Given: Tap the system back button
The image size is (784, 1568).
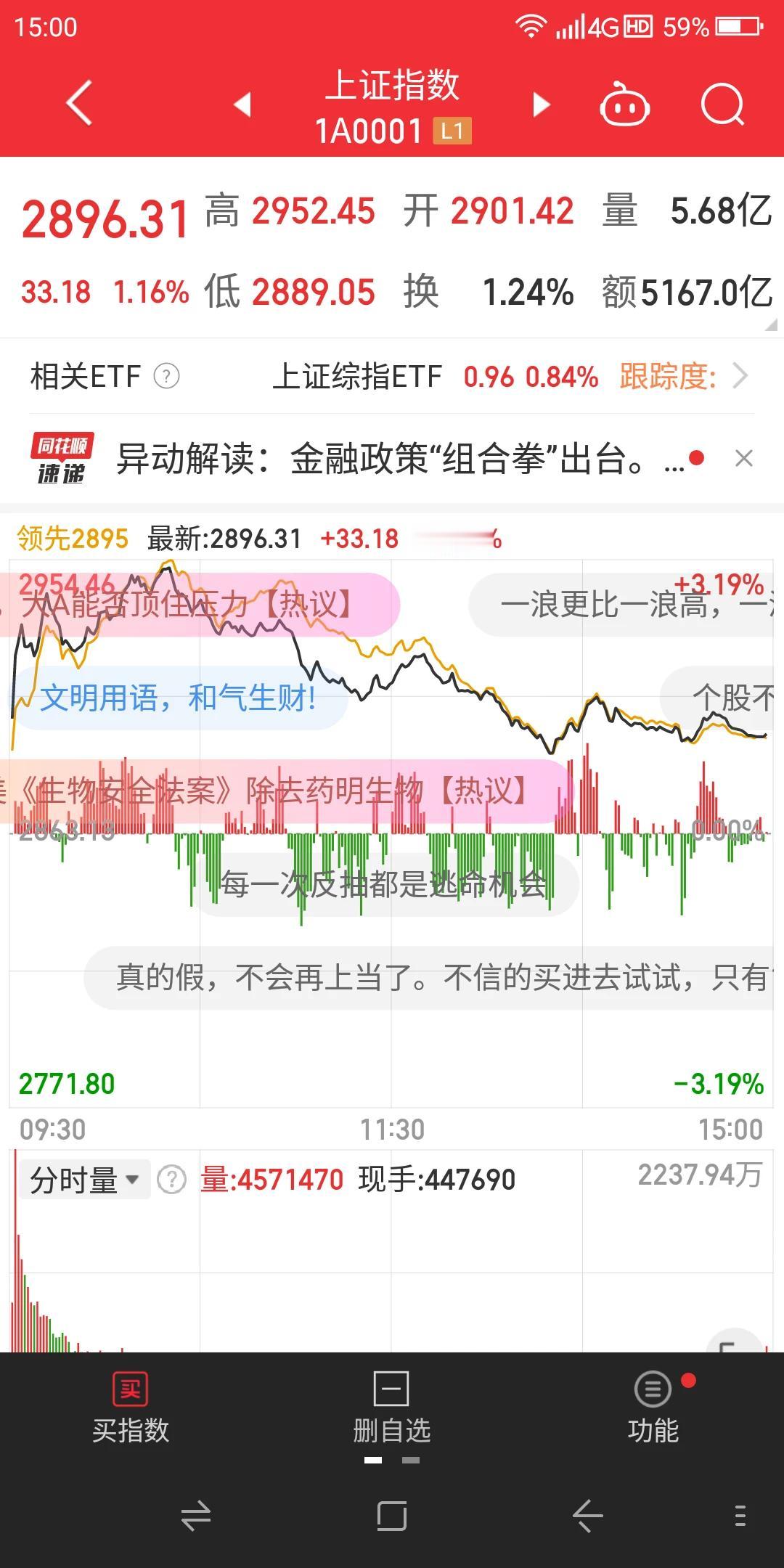Looking at the screenshot, I should pos(588,1516).
